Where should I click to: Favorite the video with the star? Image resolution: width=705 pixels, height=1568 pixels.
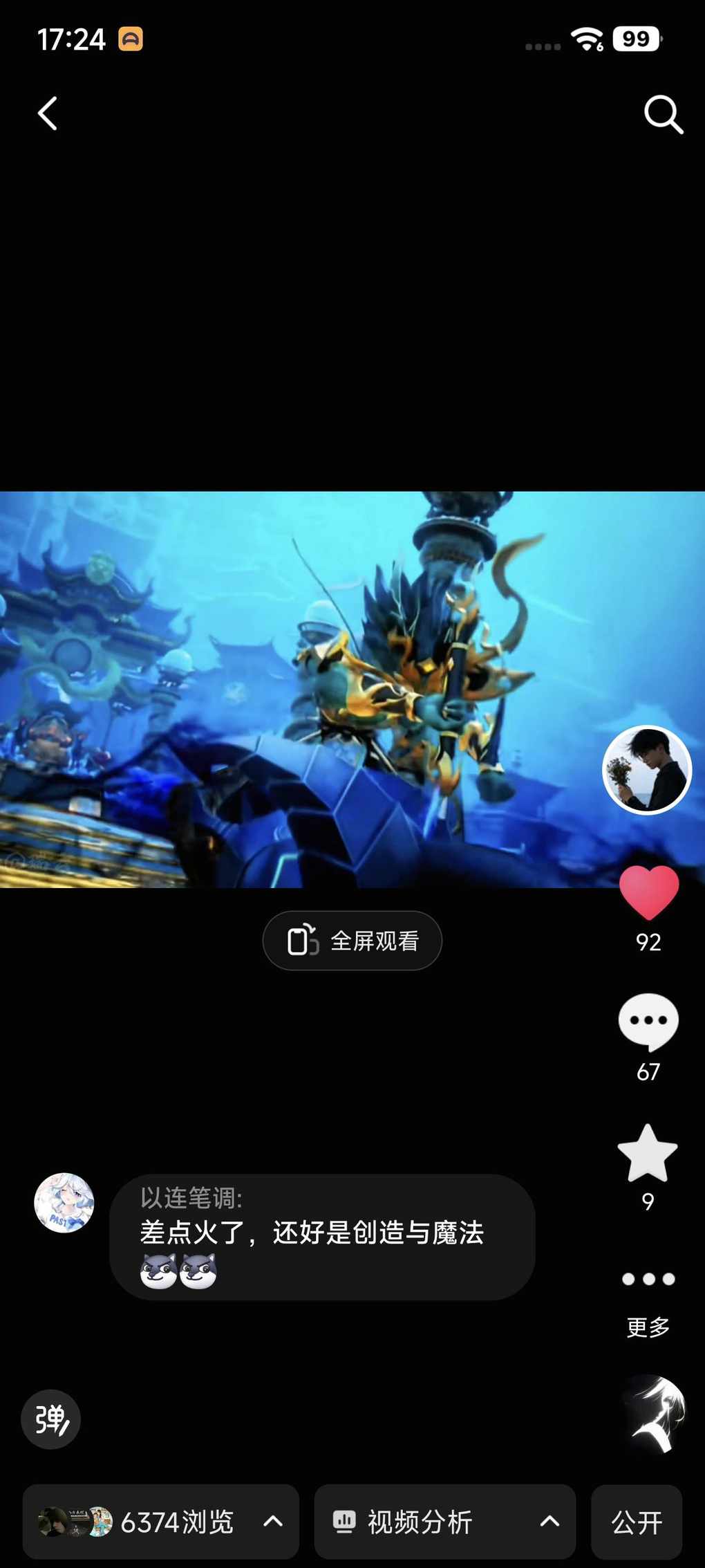point(648,1153)
